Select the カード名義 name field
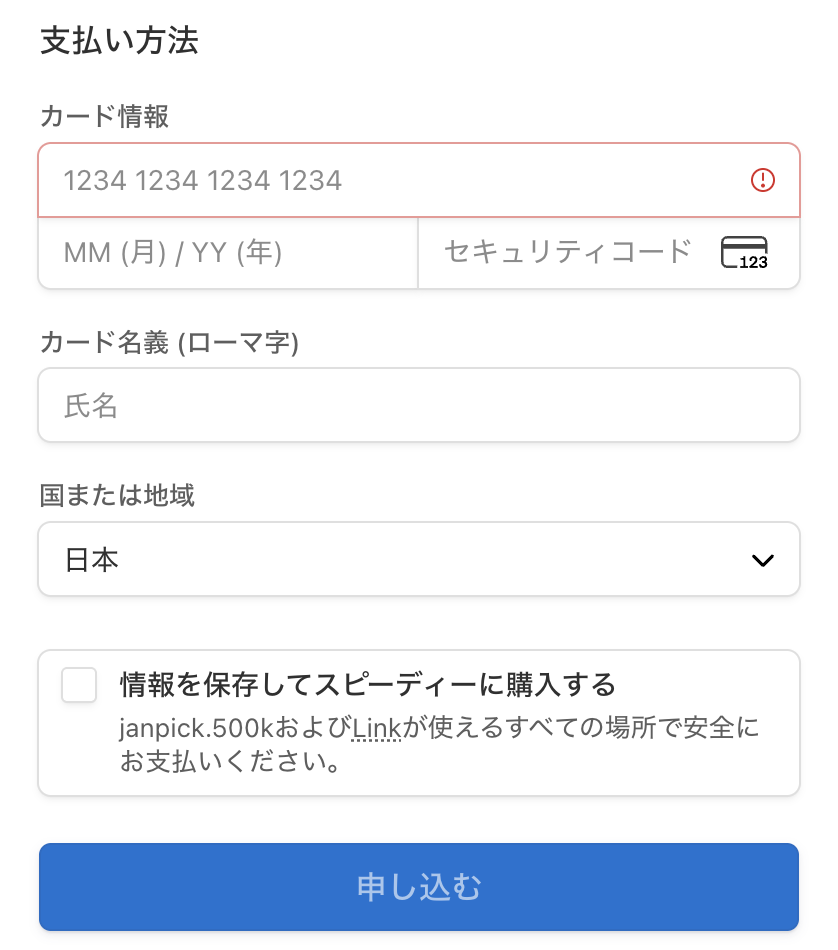The image size is (838, 950). point(418,405)
